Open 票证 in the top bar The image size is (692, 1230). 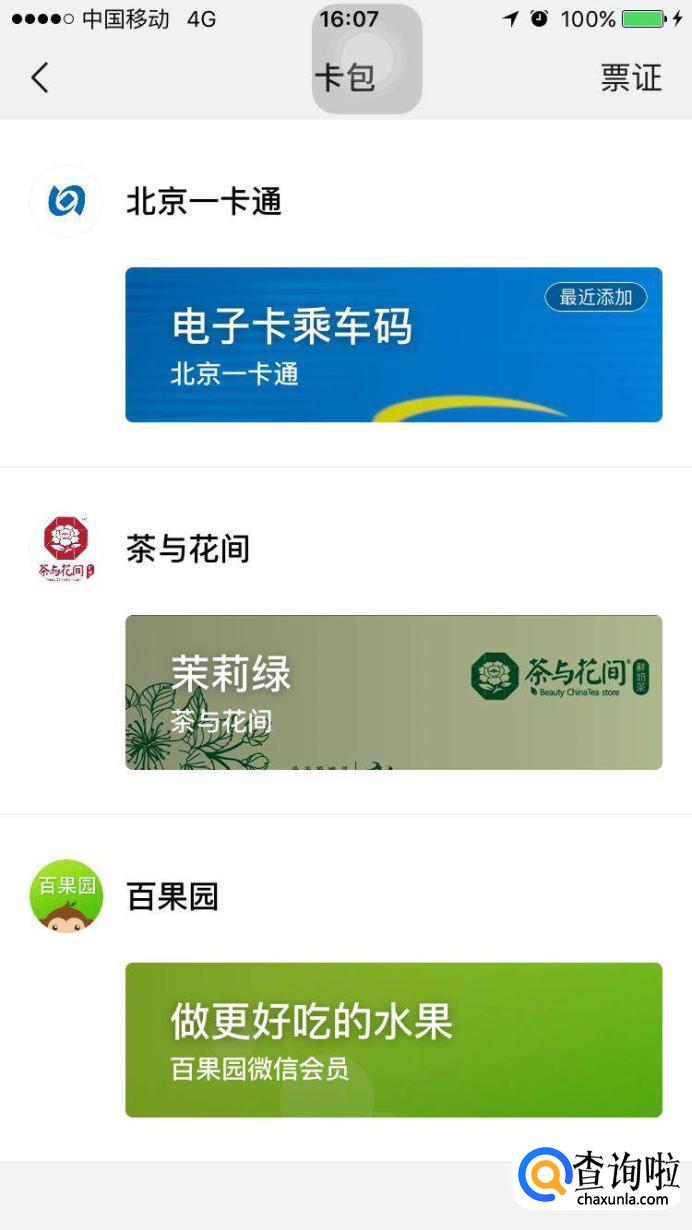[630, 78]
